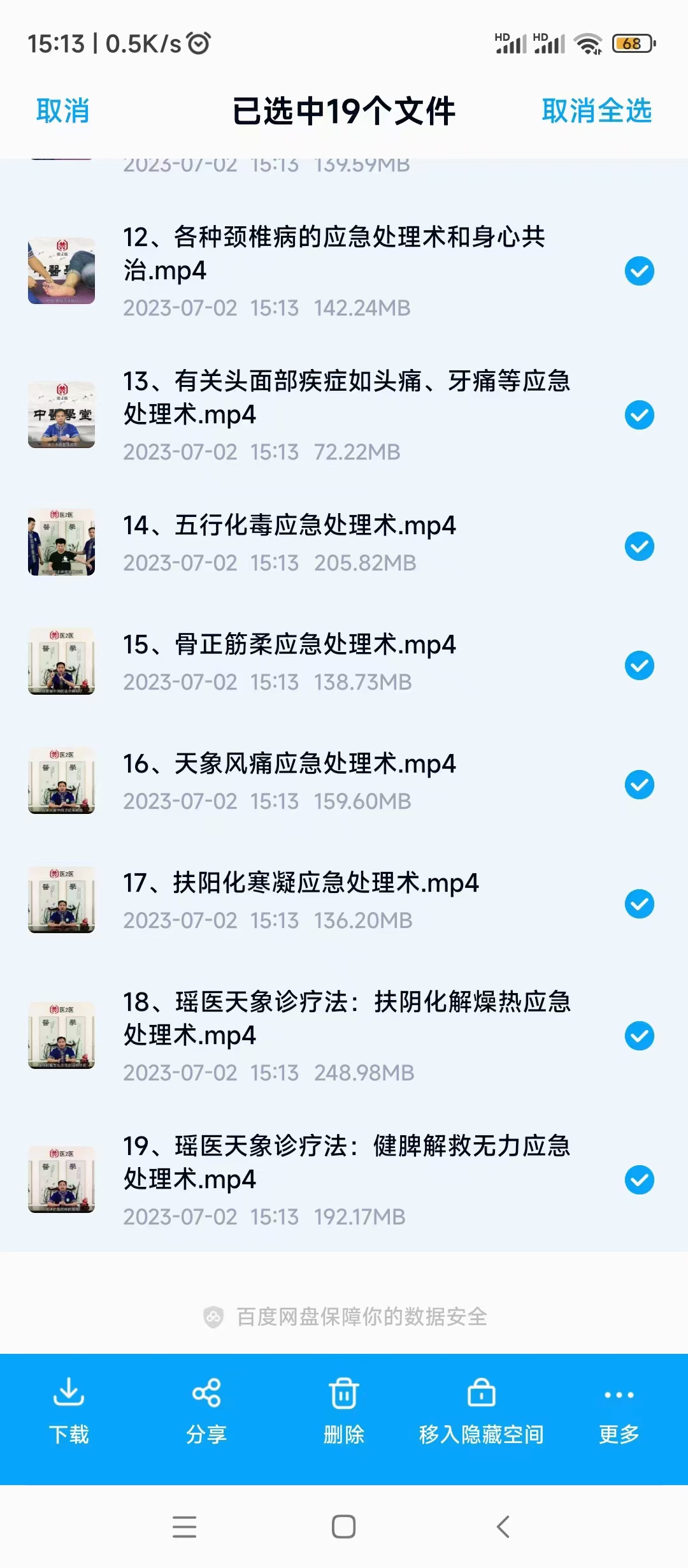
Task: Open the 更多 options menu
Action: tap(619, 1411)
